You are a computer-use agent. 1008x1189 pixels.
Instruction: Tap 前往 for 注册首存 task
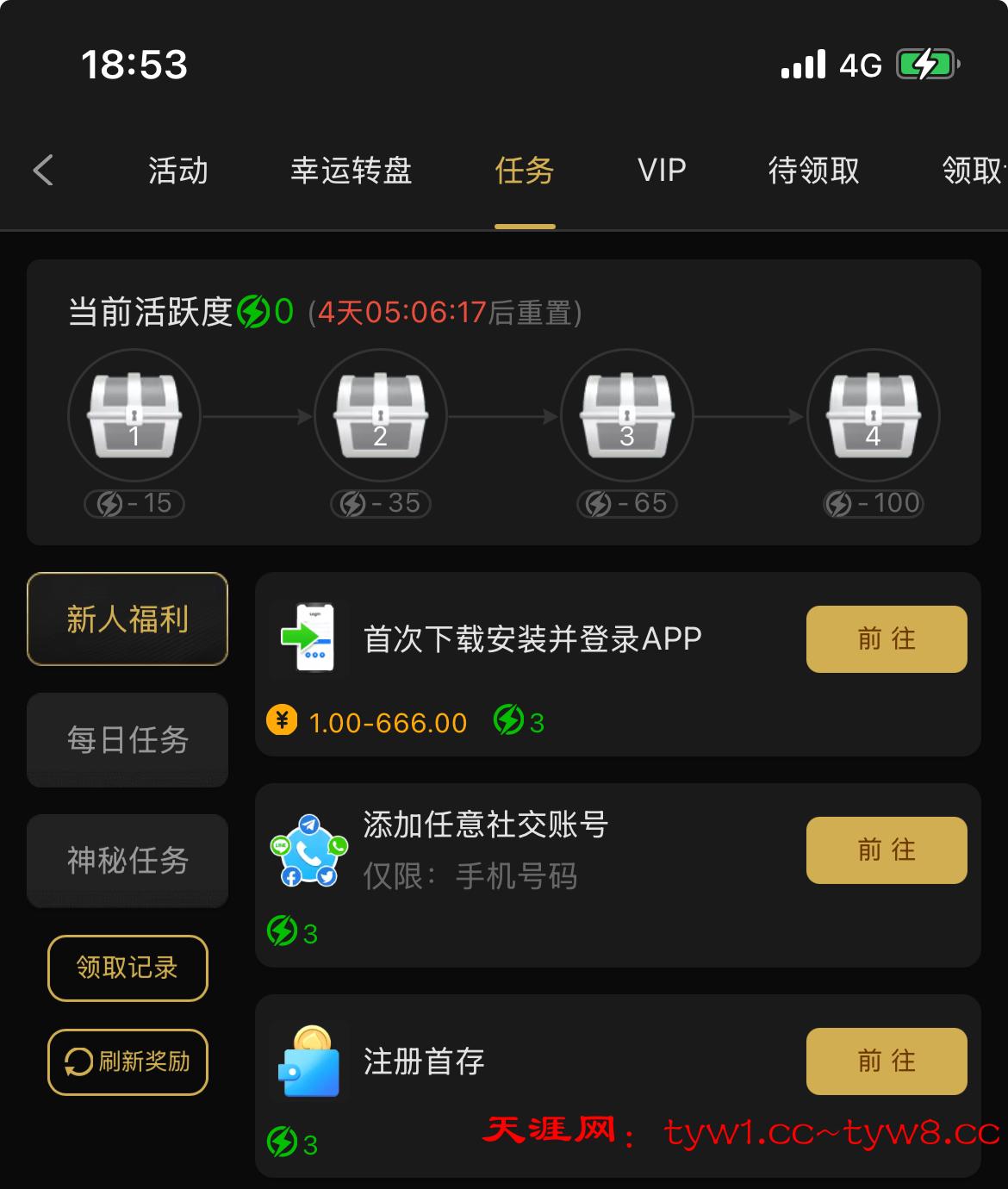pyautogui.click(x=887, y=1061)
